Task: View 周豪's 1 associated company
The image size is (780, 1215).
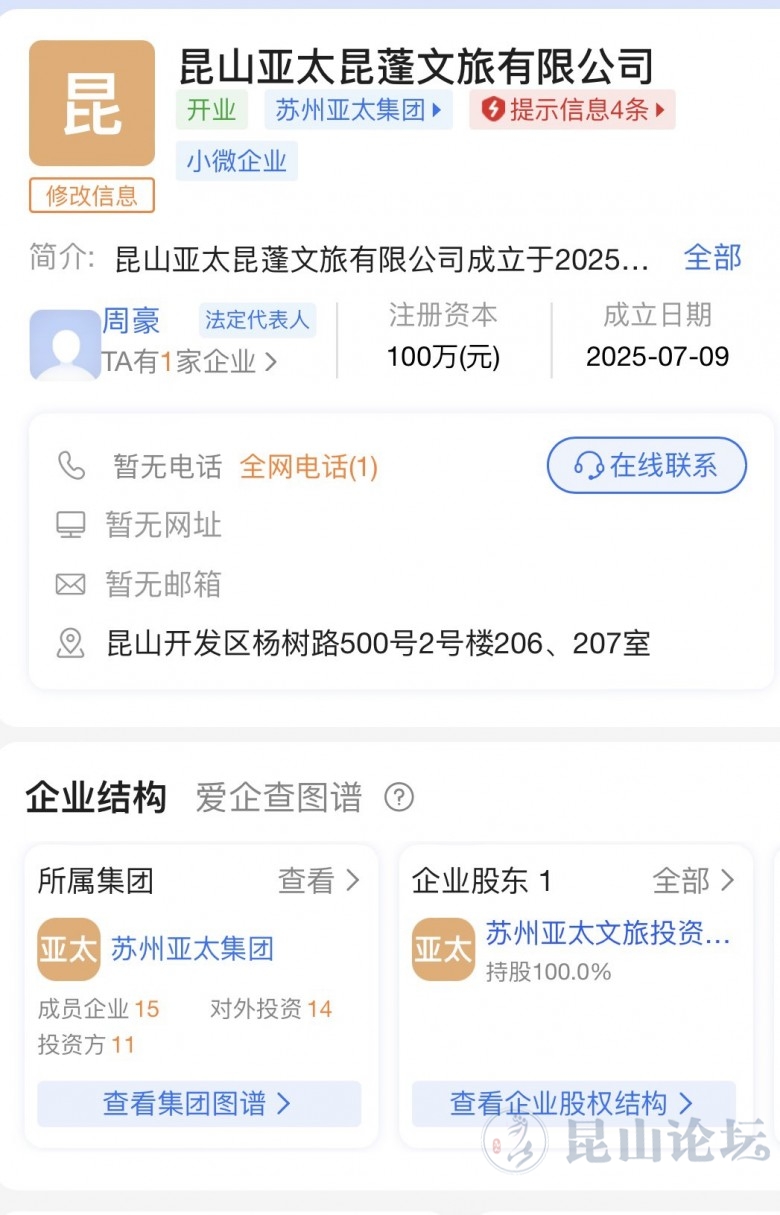Action: [x=189, y=362]
